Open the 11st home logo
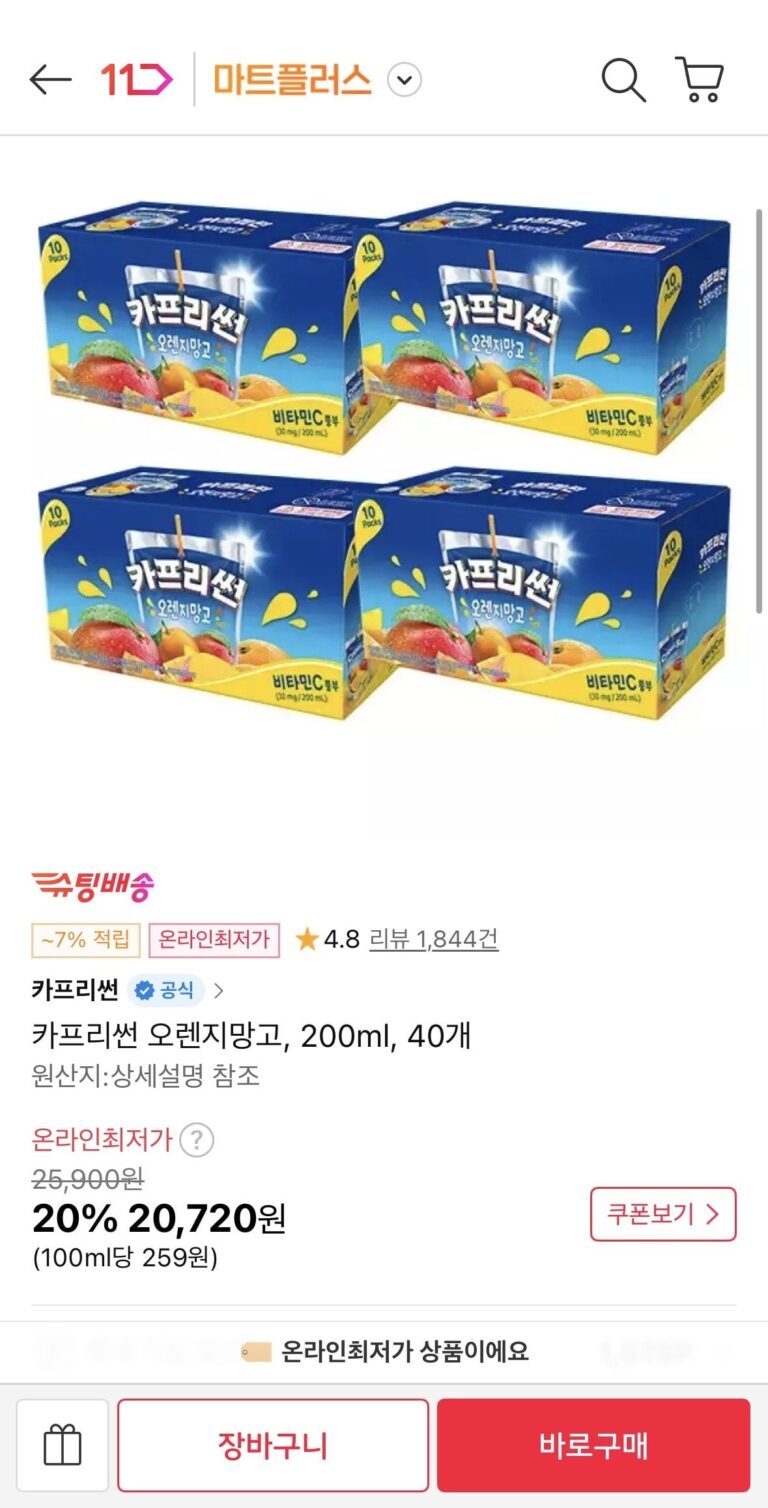 (137, 79)
